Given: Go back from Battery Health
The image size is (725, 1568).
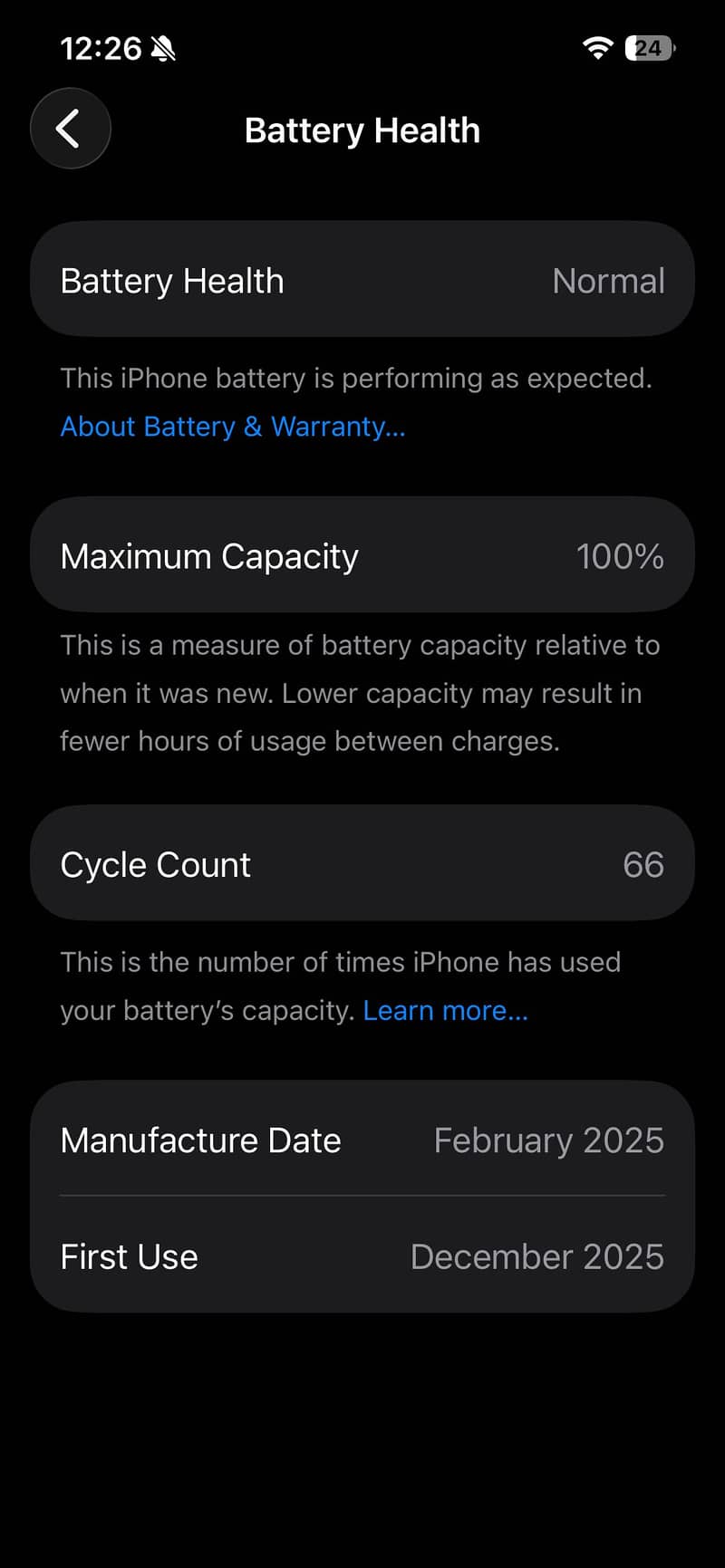Looking at the screenshot, I should [70, 129].
